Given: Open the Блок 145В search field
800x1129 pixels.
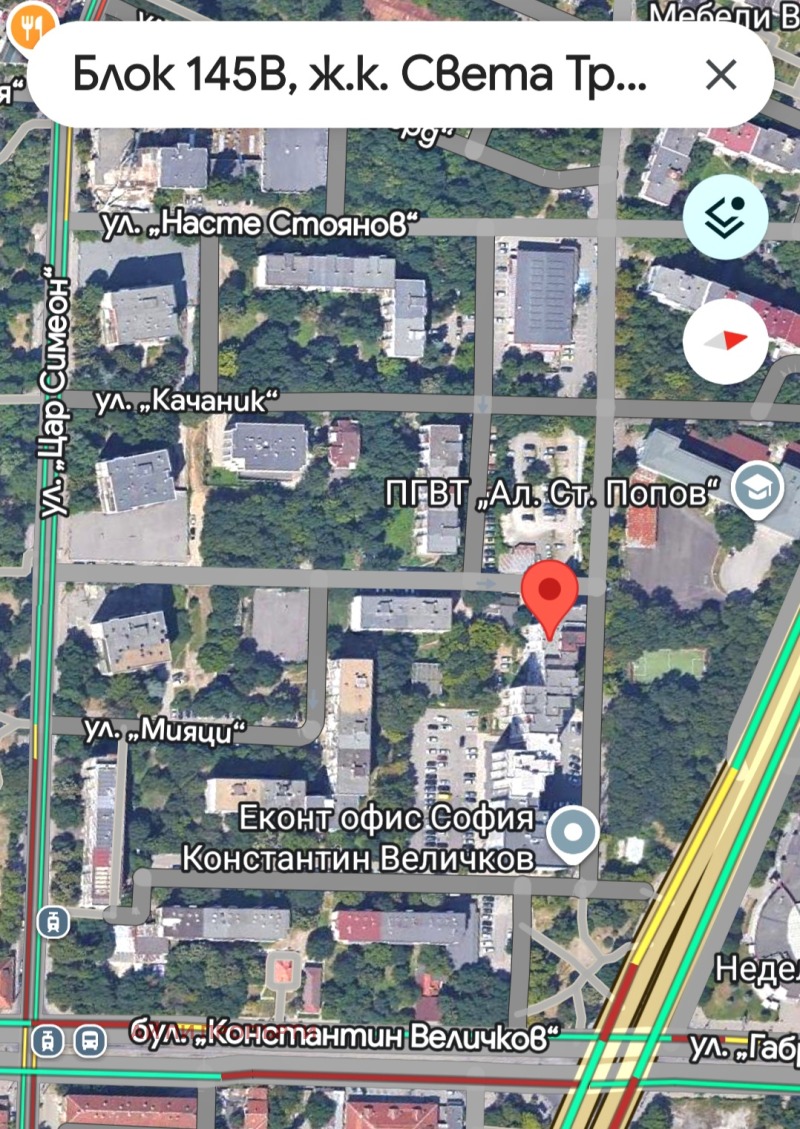Looking at the screenshot, I should (360, 75).
